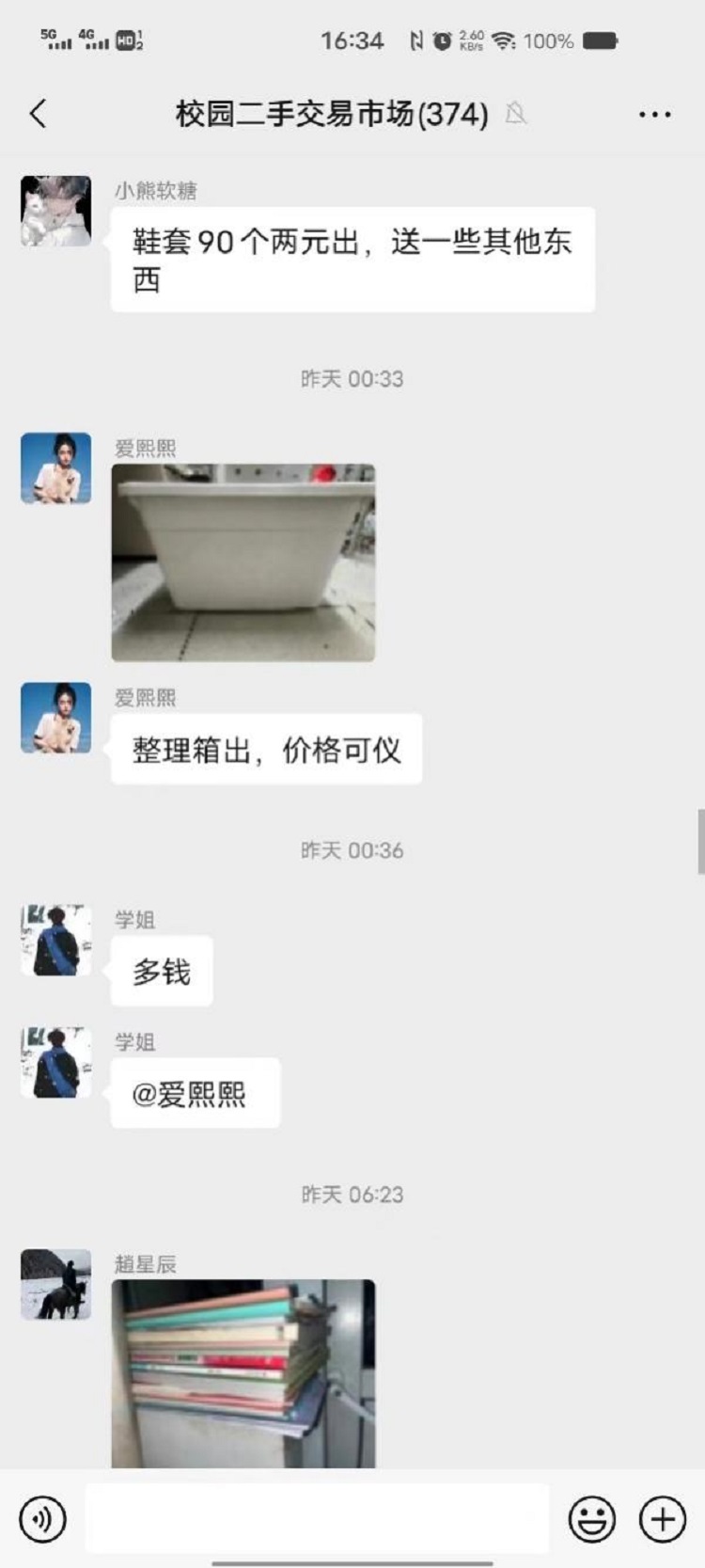Open the storage box photo from 爱熙熙
Screen dimensions: 705x1568
pos(243,562)
